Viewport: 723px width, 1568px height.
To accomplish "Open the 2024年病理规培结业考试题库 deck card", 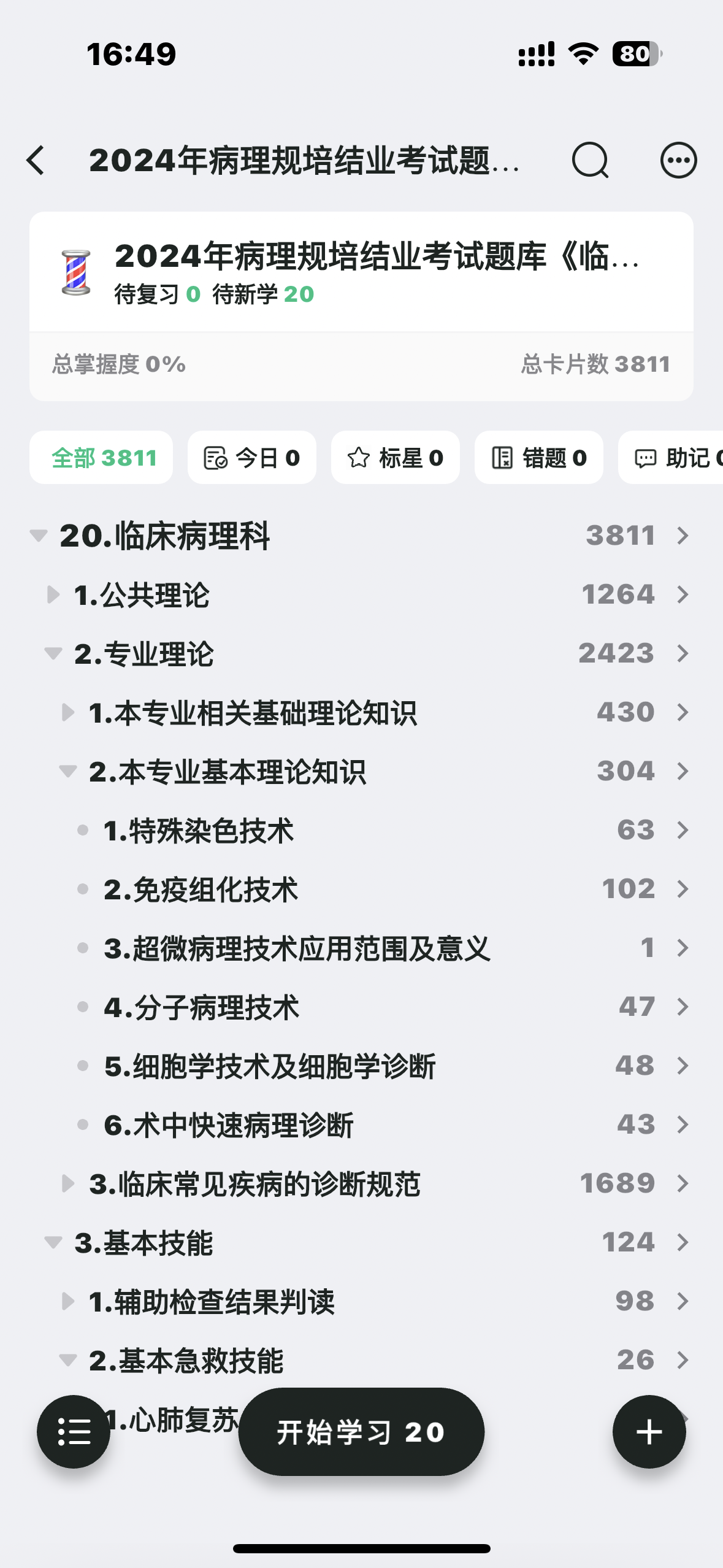I will point(361,272).
